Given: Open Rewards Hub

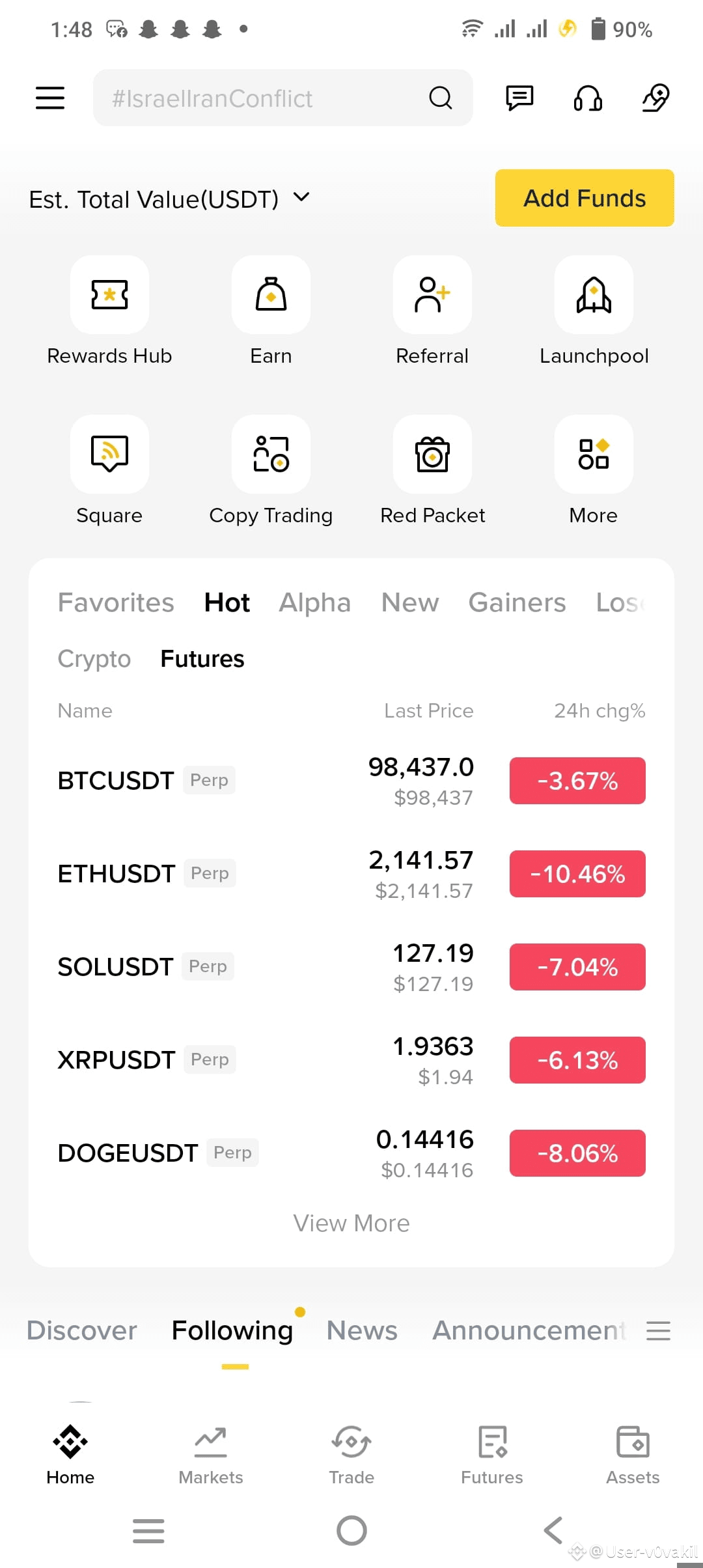Looking at the screenshot, I should click(x=109, y=311).
